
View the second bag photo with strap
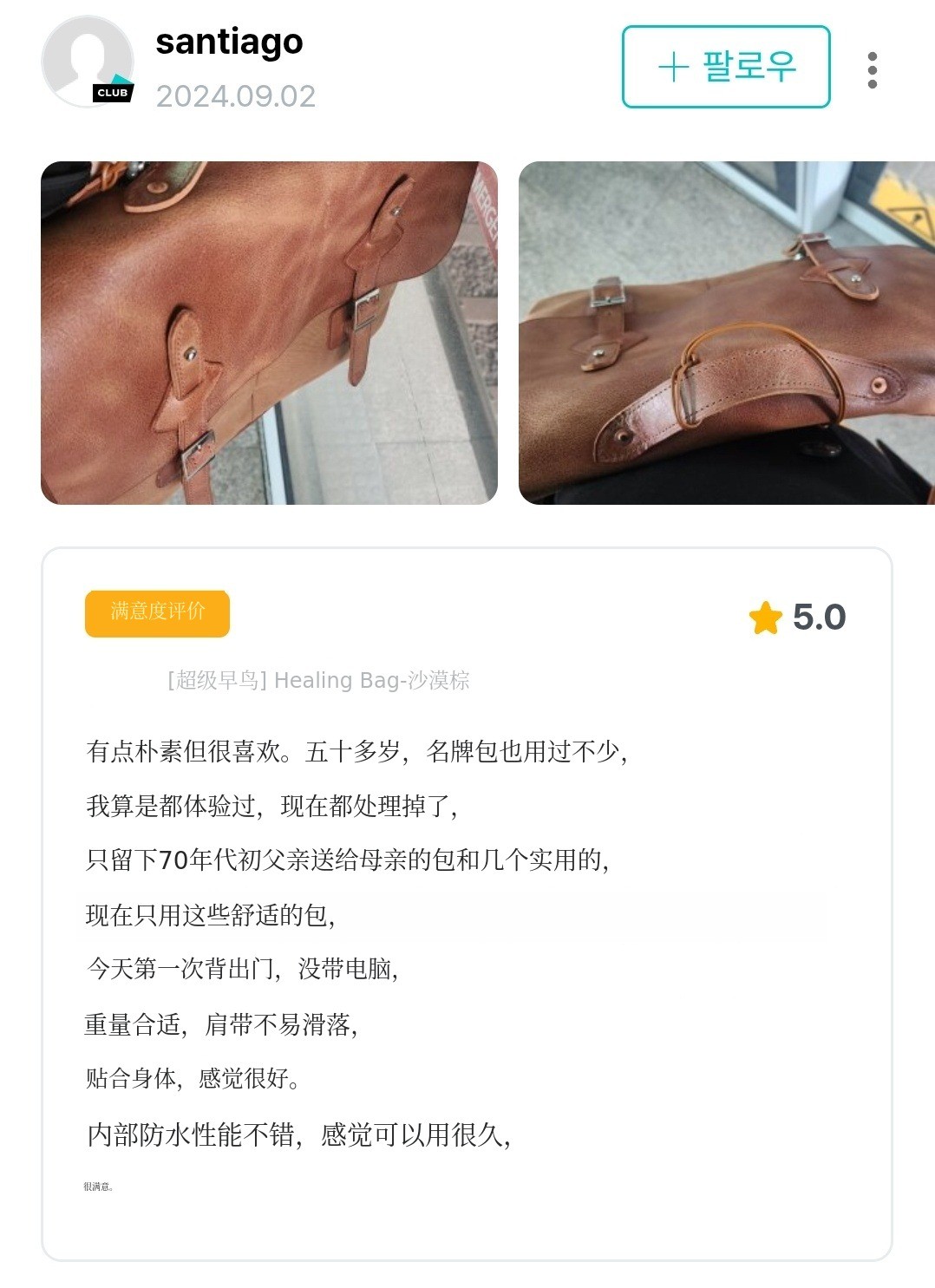pyautogui.click(x=727, y=332)
